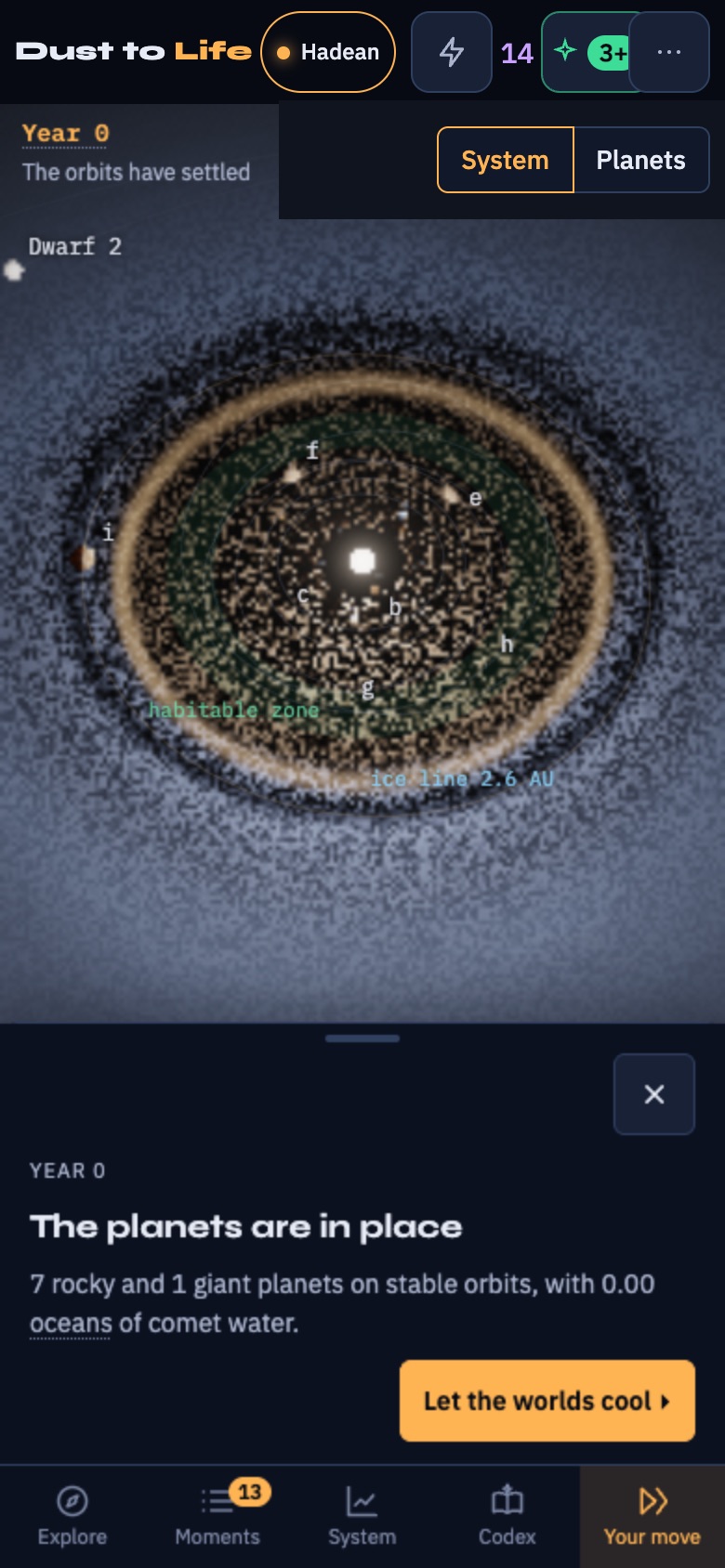Tap the underlined Year 0 label

pyautogui.click(x=65, y=134)
